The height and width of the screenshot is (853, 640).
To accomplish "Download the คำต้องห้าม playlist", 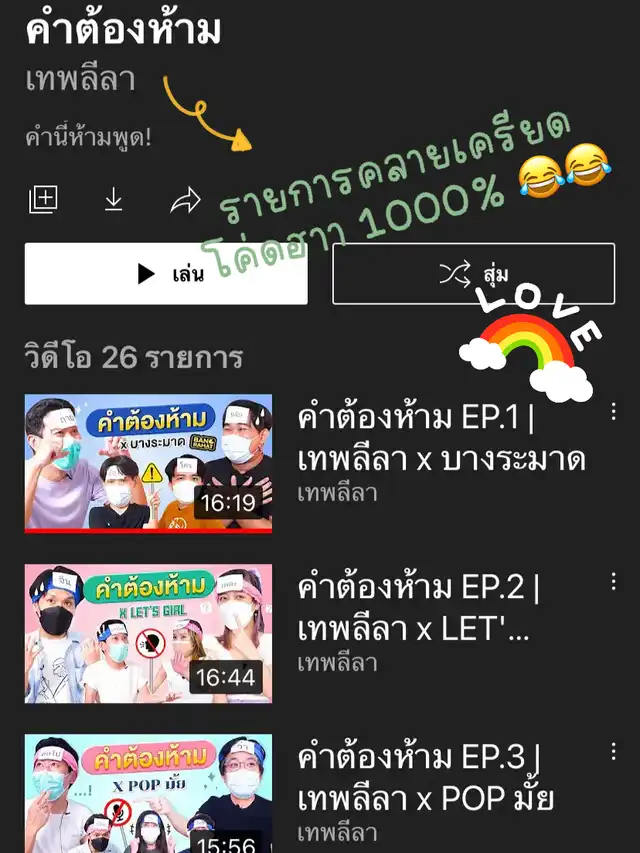I will tap(114, 200).
